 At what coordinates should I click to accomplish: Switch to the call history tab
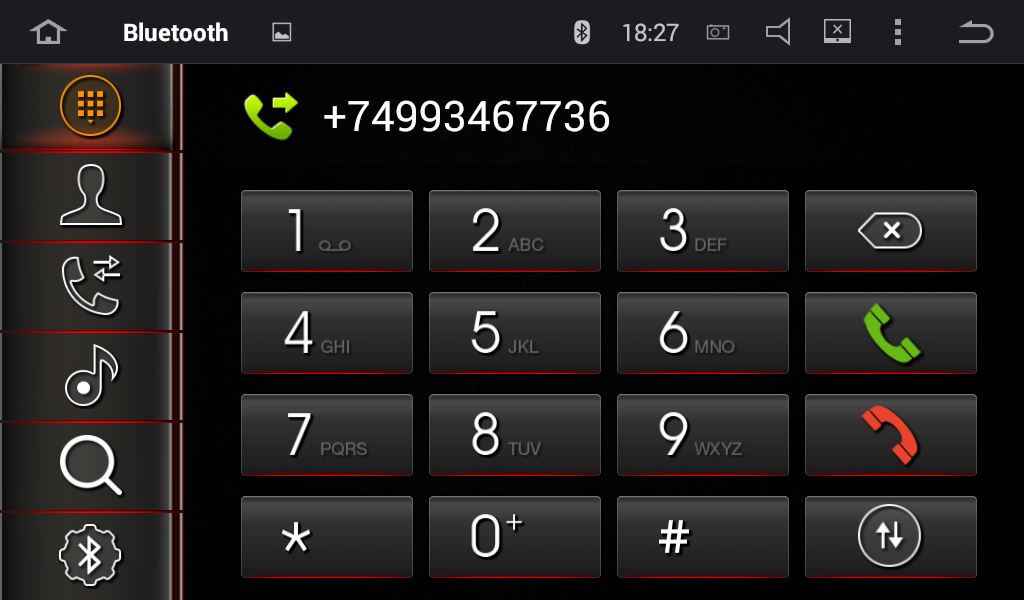pyautogui.click(x=90, y=285)
